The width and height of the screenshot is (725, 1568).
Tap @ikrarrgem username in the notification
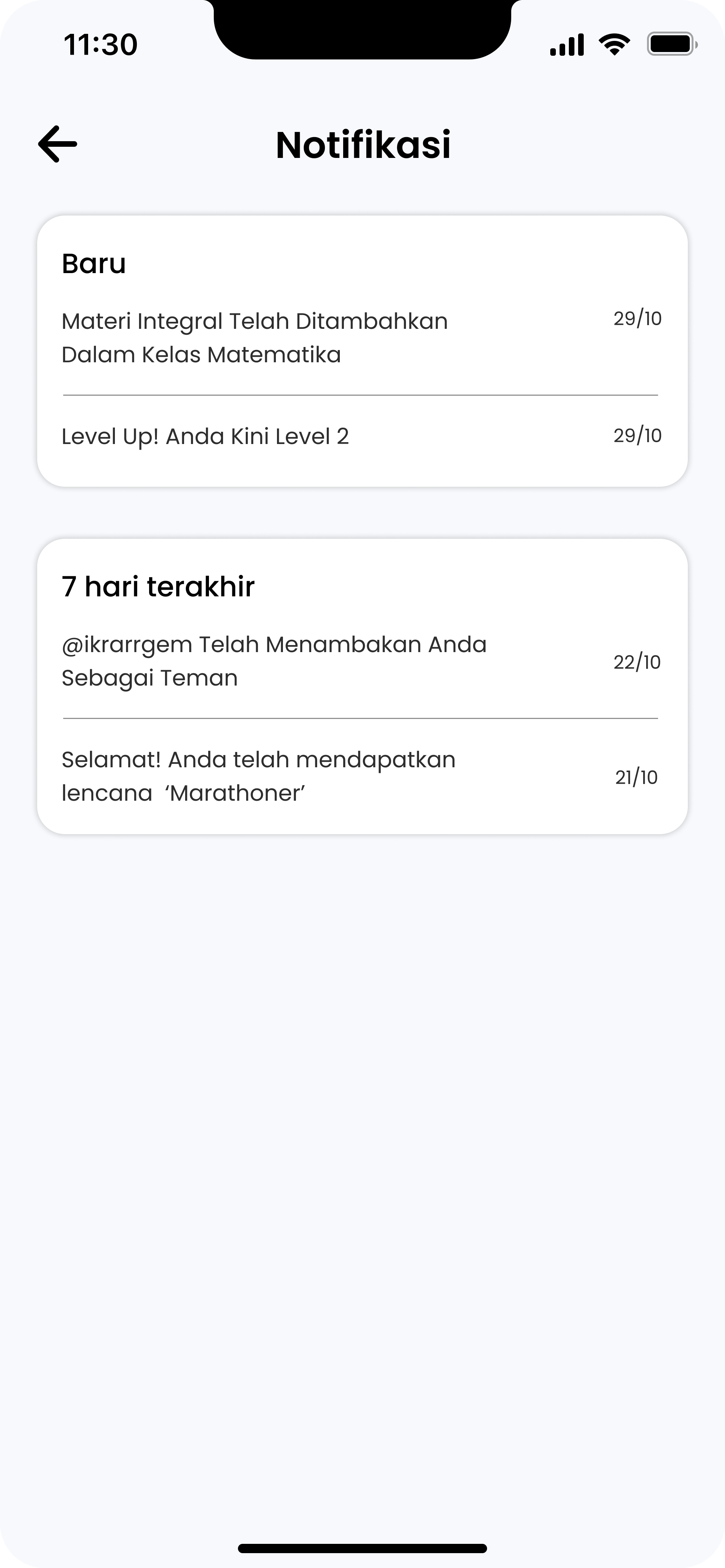coord(122,644)
